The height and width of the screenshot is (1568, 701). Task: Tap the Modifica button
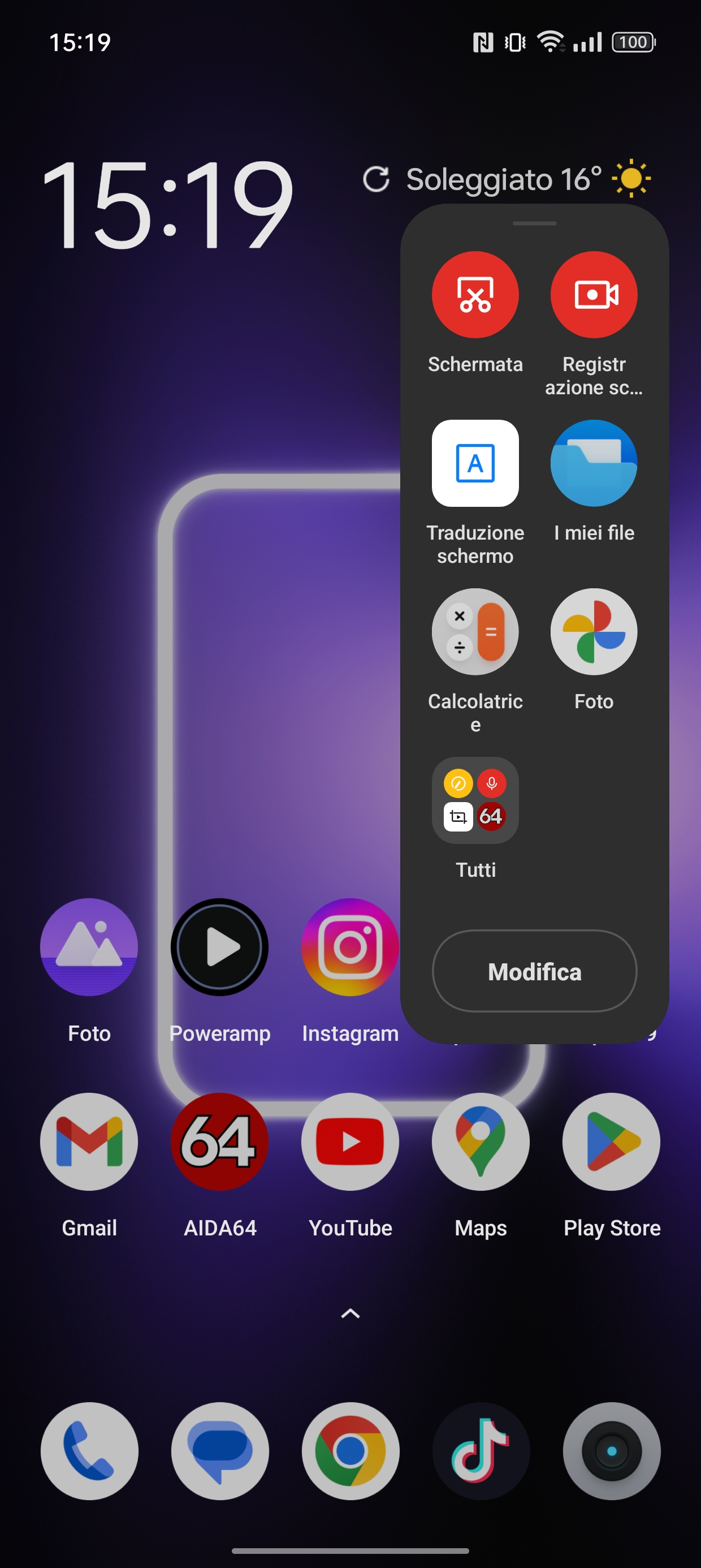tap(534, 971)
